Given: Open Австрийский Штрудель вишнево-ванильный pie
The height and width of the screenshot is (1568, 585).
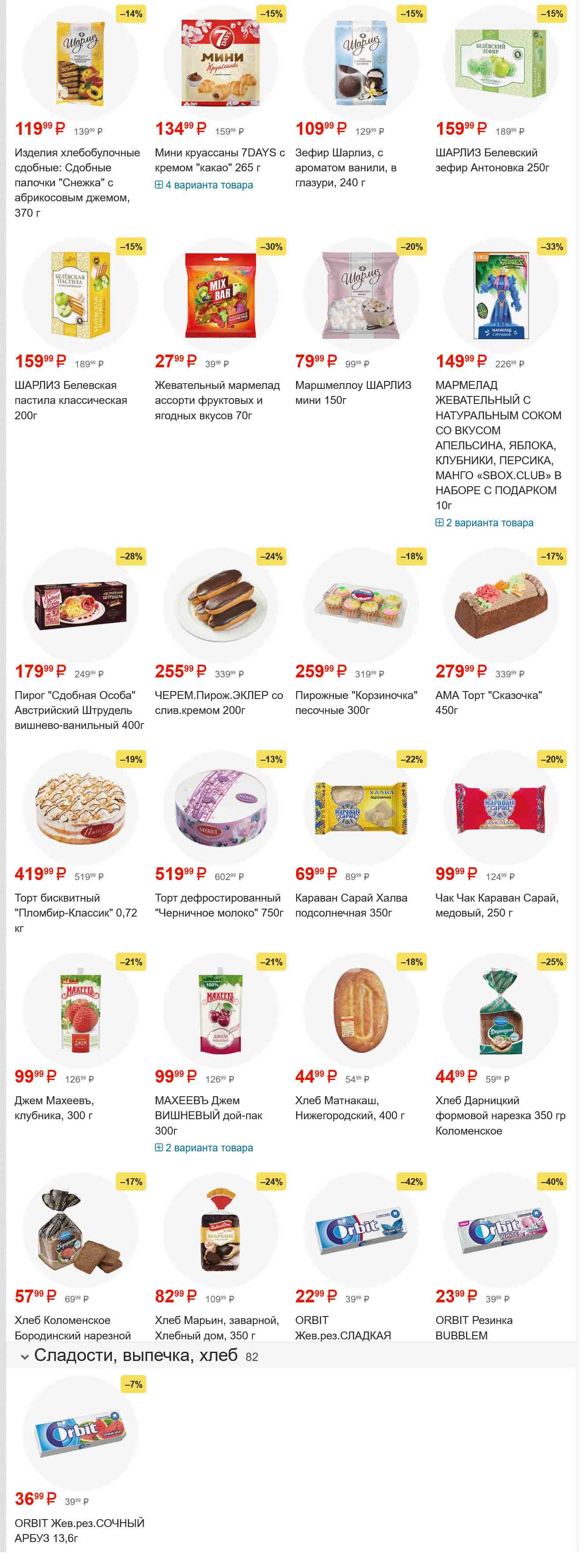Looking at the screenshot, I should 79,710.
